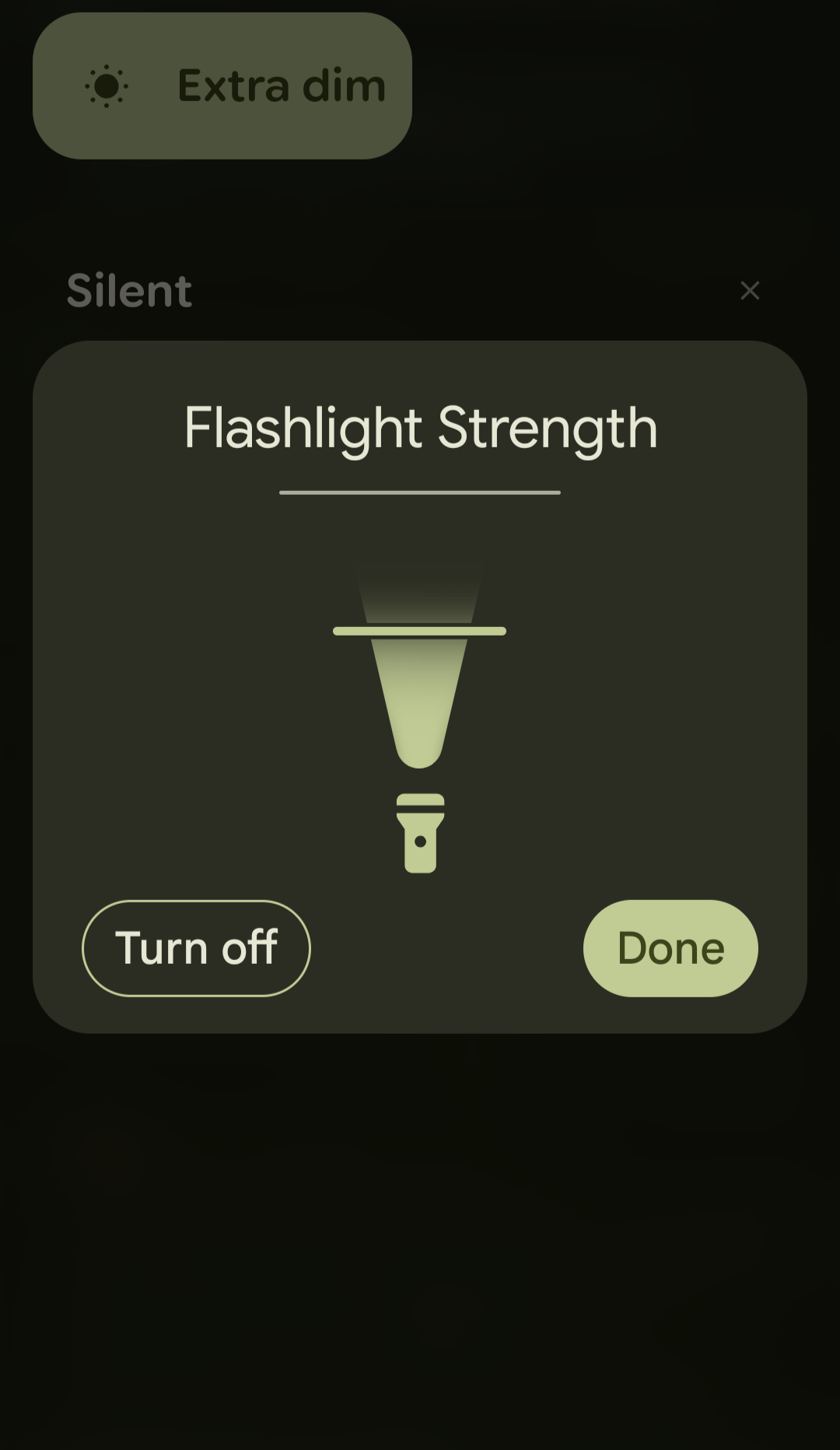Turn off the flashlight

point(196,947)
